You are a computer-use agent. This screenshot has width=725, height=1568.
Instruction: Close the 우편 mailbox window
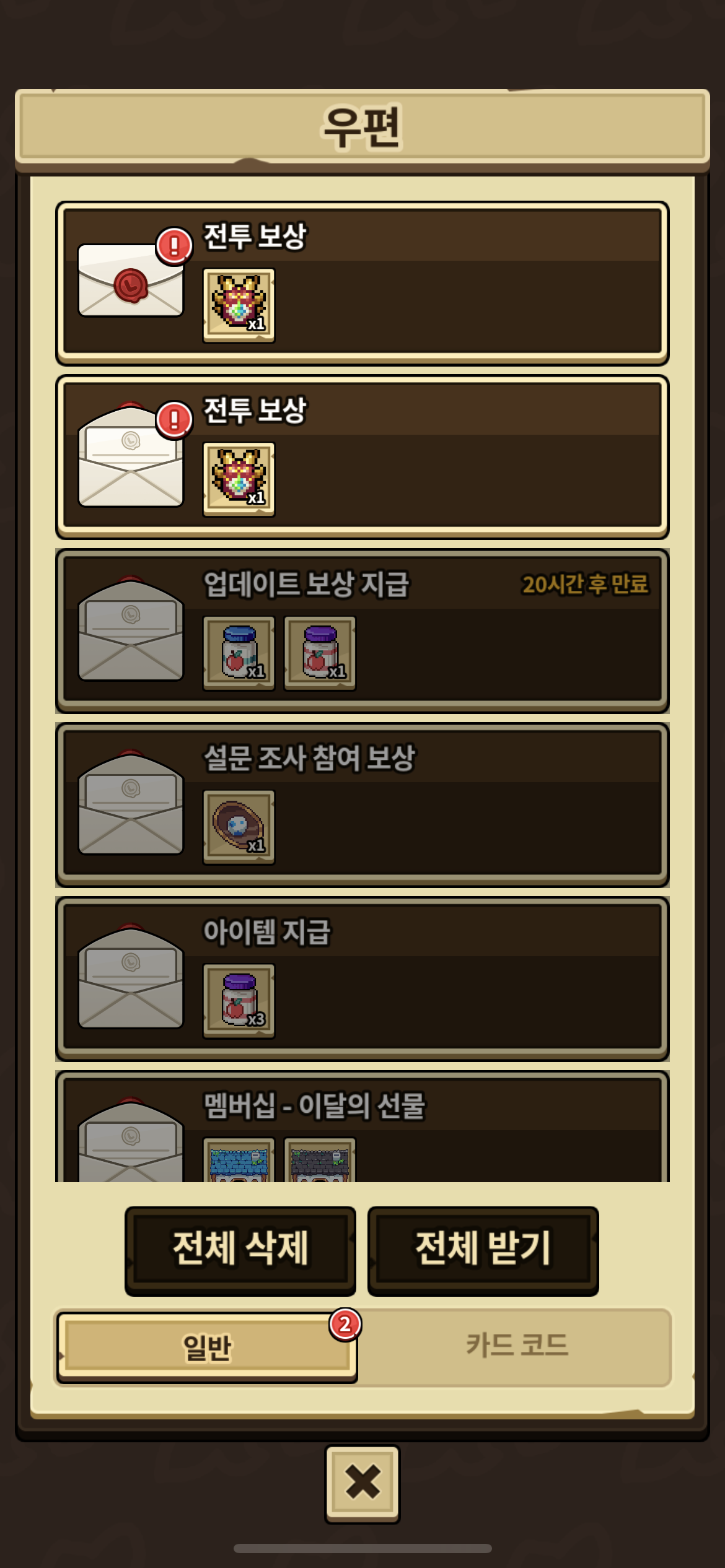pyautogui.click(x=362, y=1483)
